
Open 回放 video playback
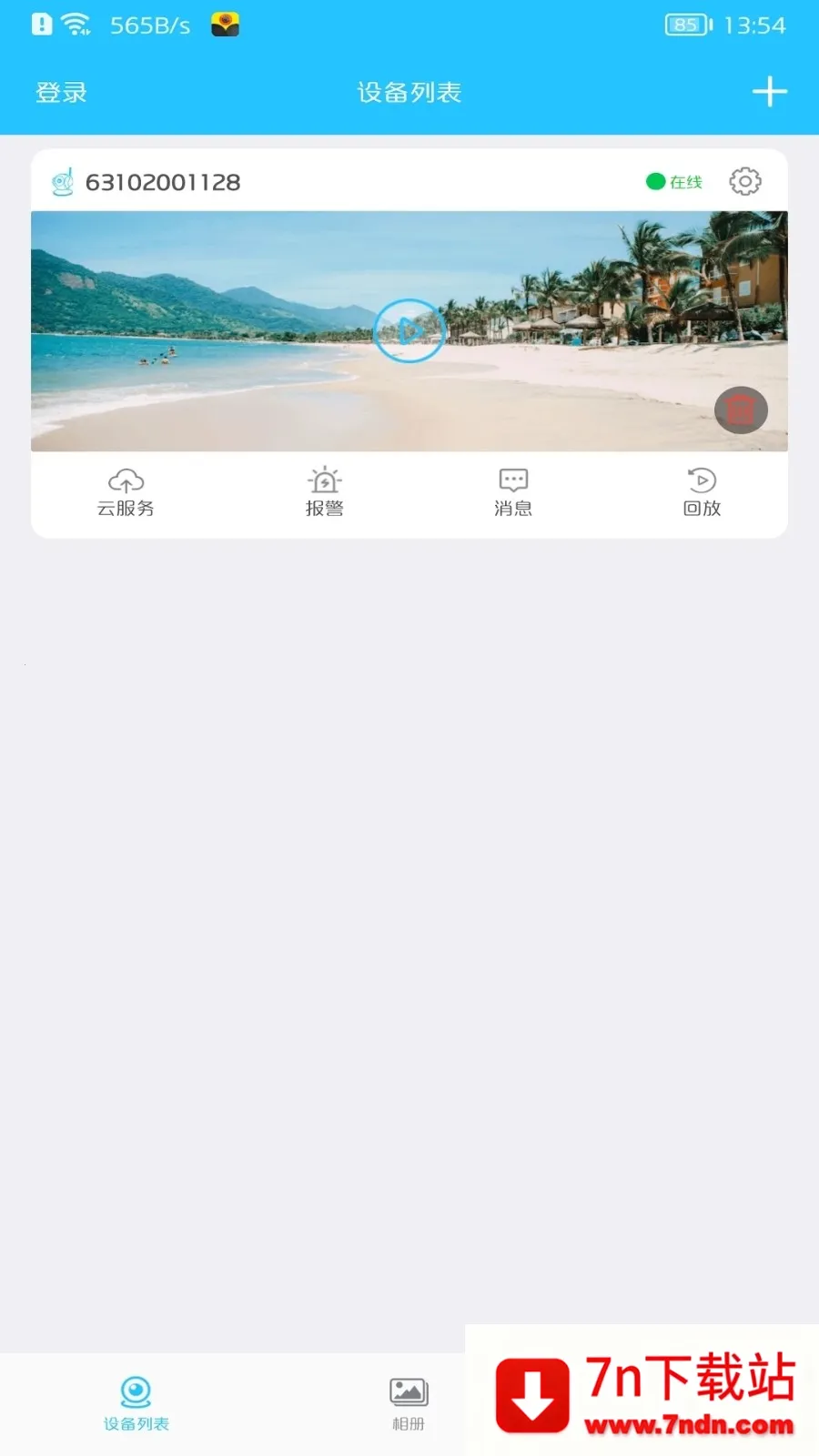pyautogui.click(x=701, y=492)
